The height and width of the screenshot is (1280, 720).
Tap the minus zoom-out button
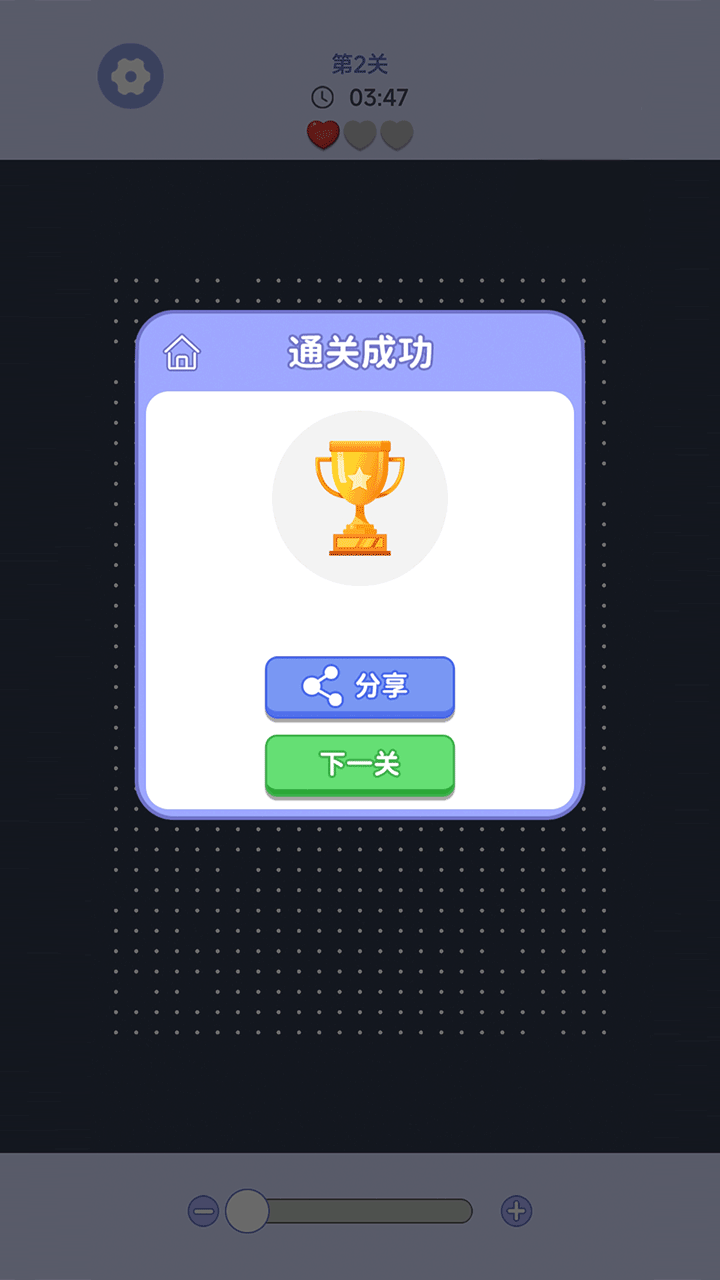click(x=203, y=1212)
